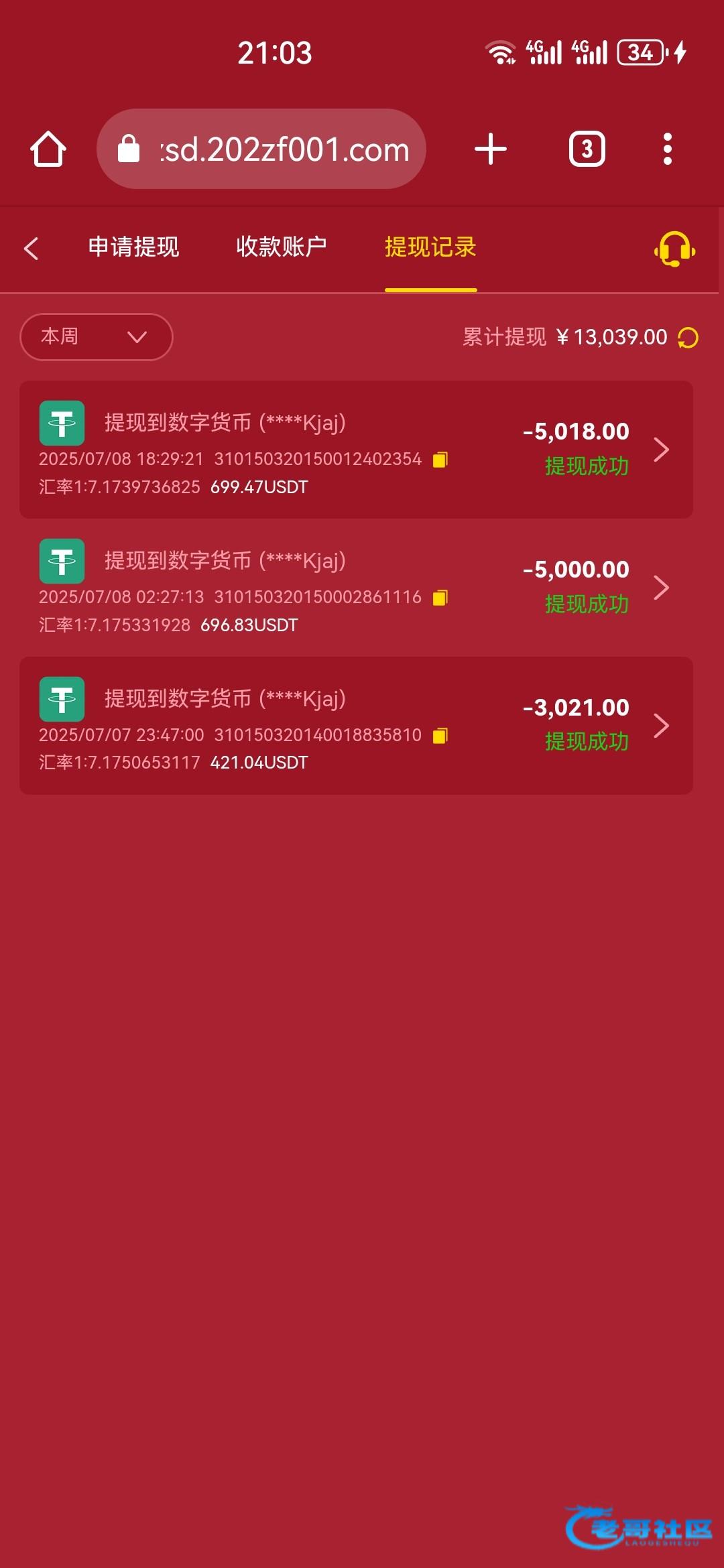
Task: Refresh the 累计提现 total amount
Action: (x=688, y=338)
